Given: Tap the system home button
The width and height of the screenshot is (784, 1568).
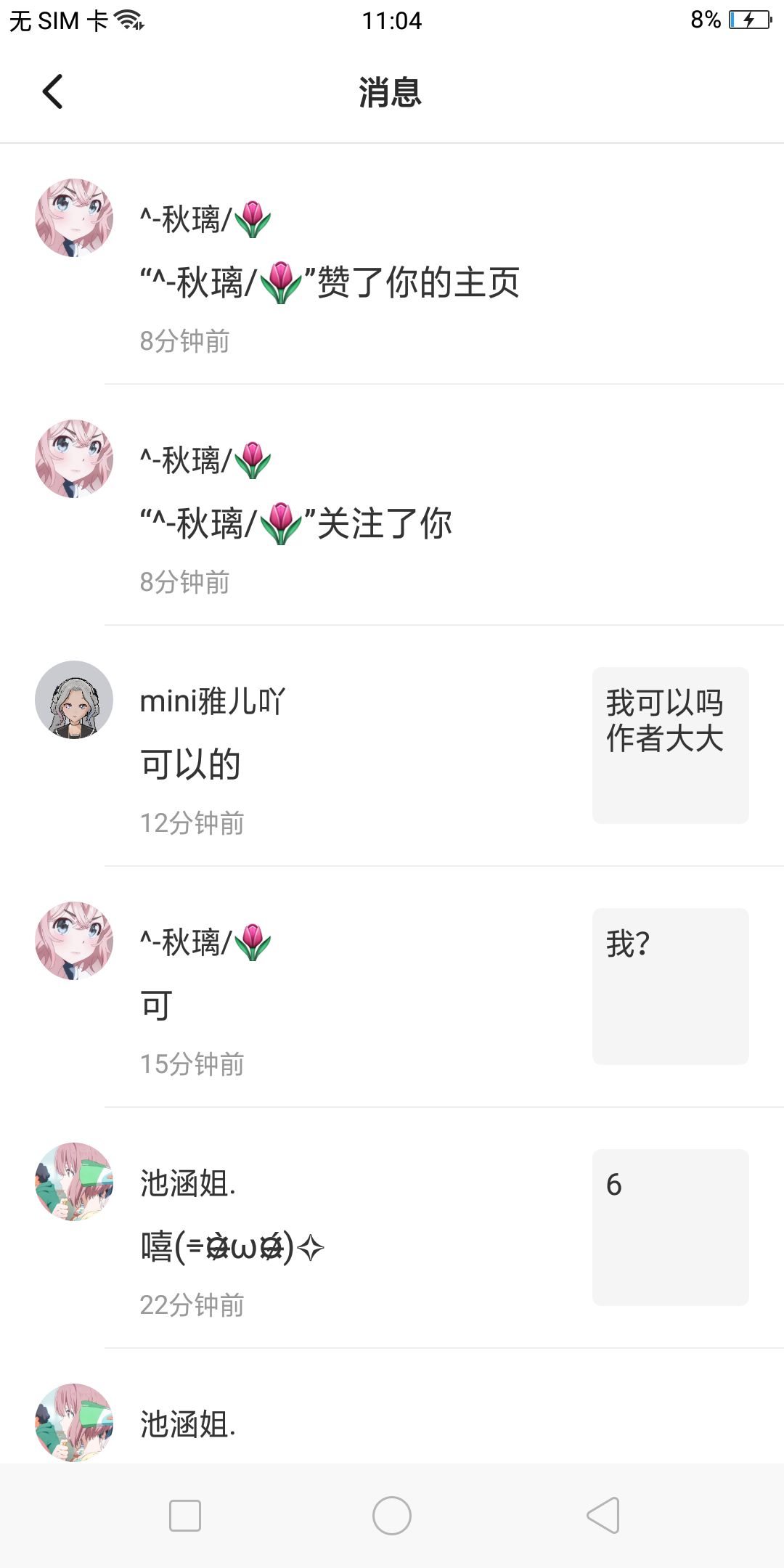Looking at the screenshot, I should point(392,1516).
